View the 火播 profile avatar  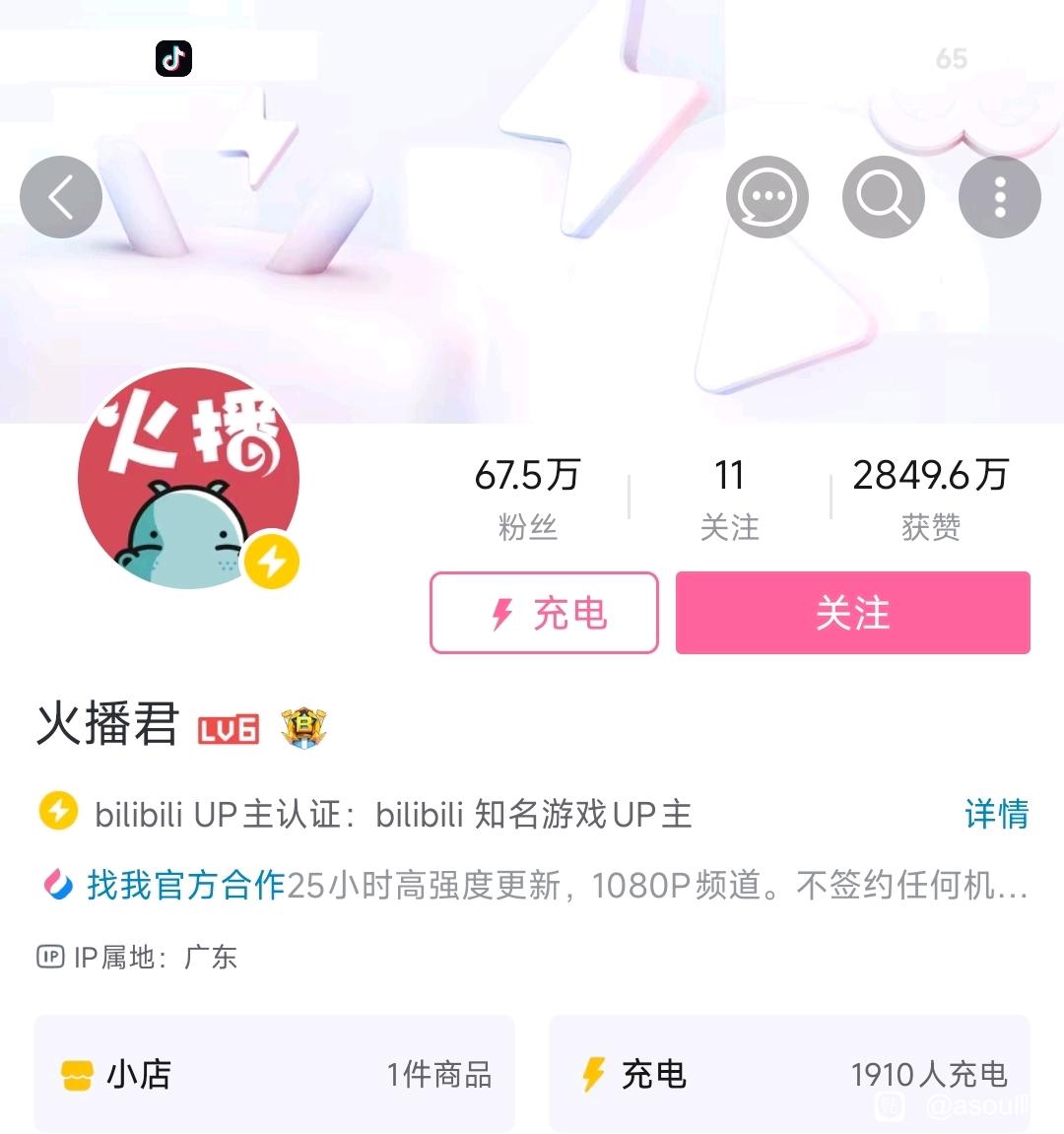(x=187, y=480)
